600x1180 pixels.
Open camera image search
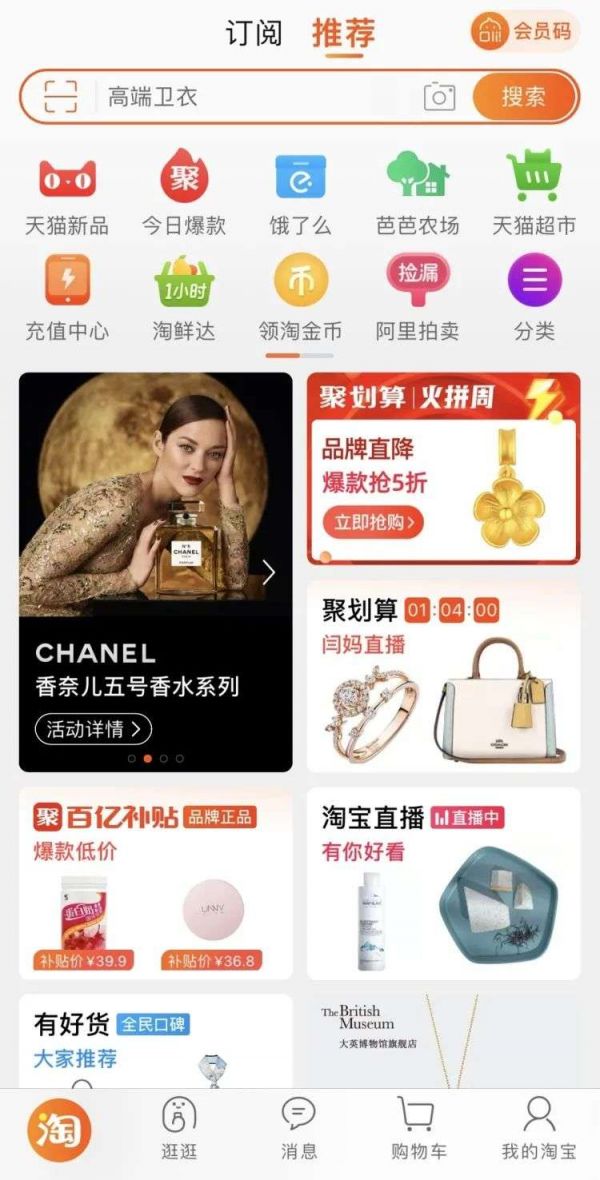(x=439, y=97)
